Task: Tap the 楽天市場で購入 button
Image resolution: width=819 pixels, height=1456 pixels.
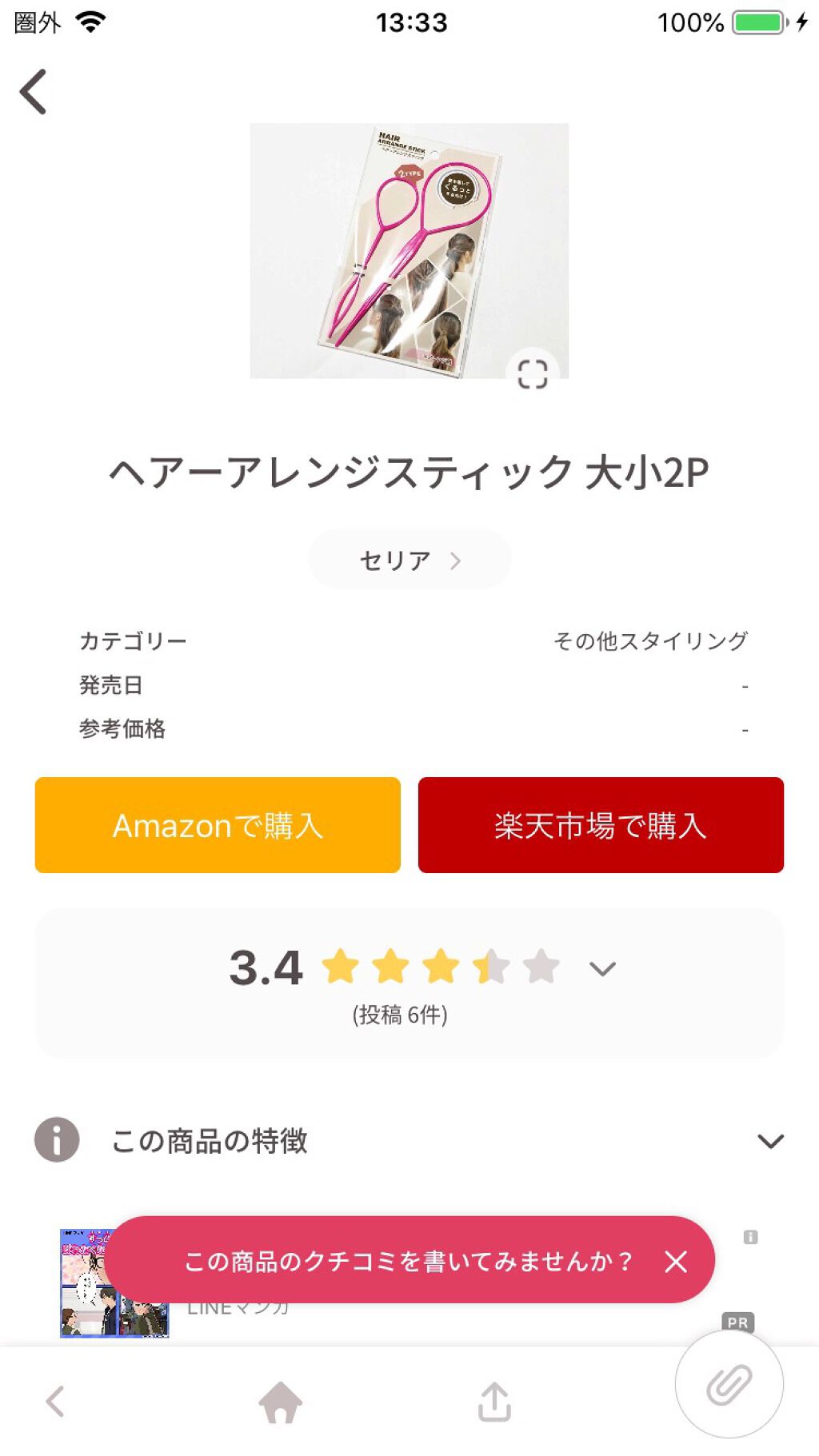Action: [x=601, y=825]
